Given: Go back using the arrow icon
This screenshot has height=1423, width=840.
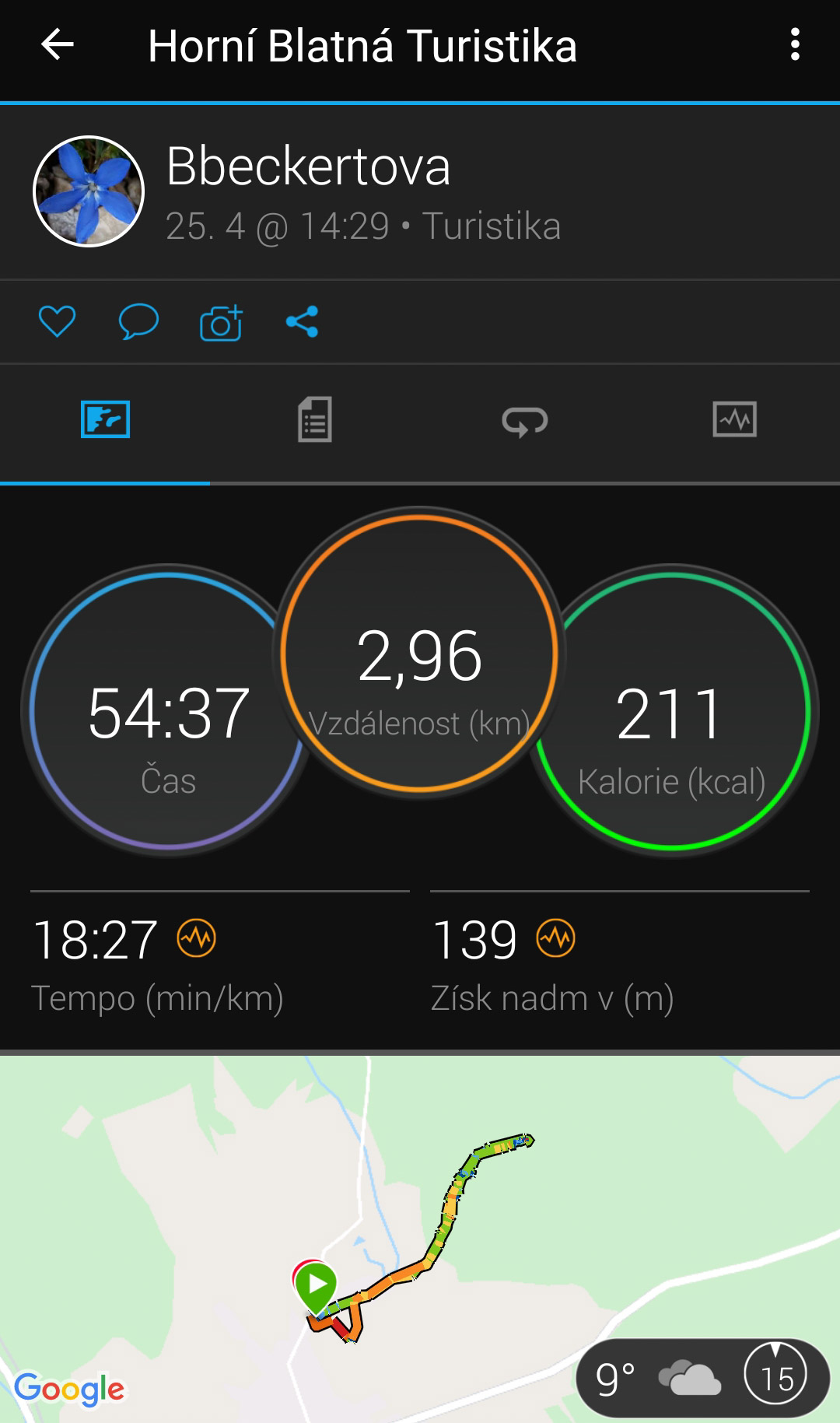Looking at the screenshot, I should point(57,45).
